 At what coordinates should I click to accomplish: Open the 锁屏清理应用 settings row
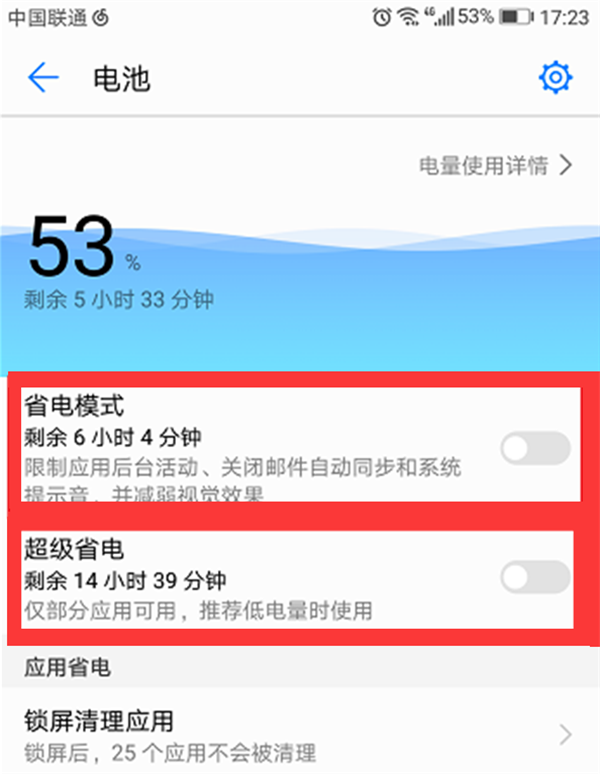click(x=300, y=734)
